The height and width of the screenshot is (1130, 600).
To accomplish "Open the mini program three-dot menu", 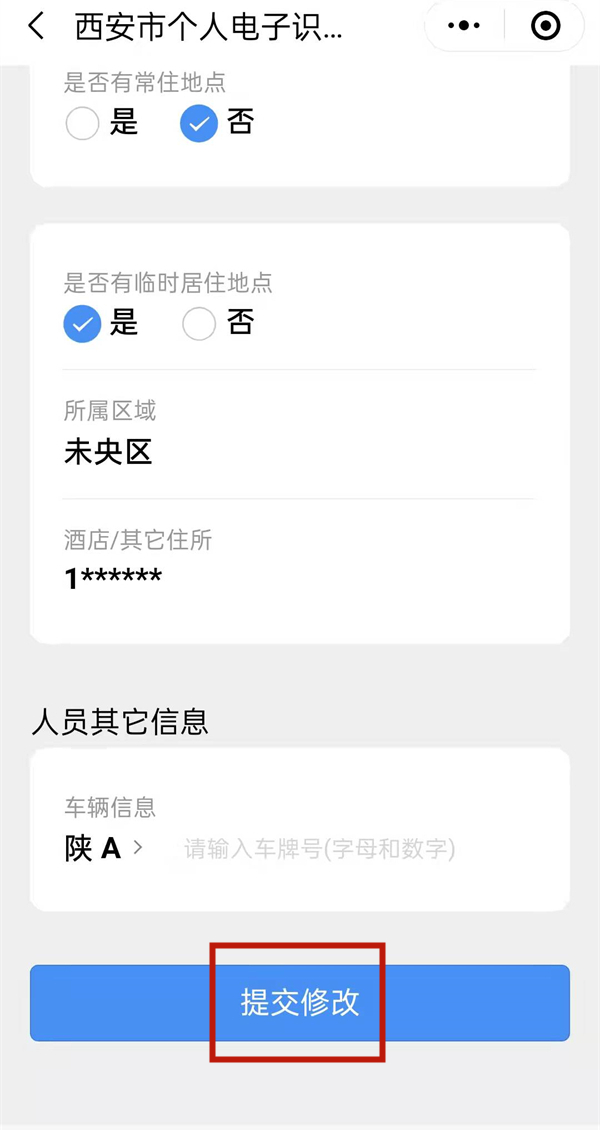I will point(465,27).
